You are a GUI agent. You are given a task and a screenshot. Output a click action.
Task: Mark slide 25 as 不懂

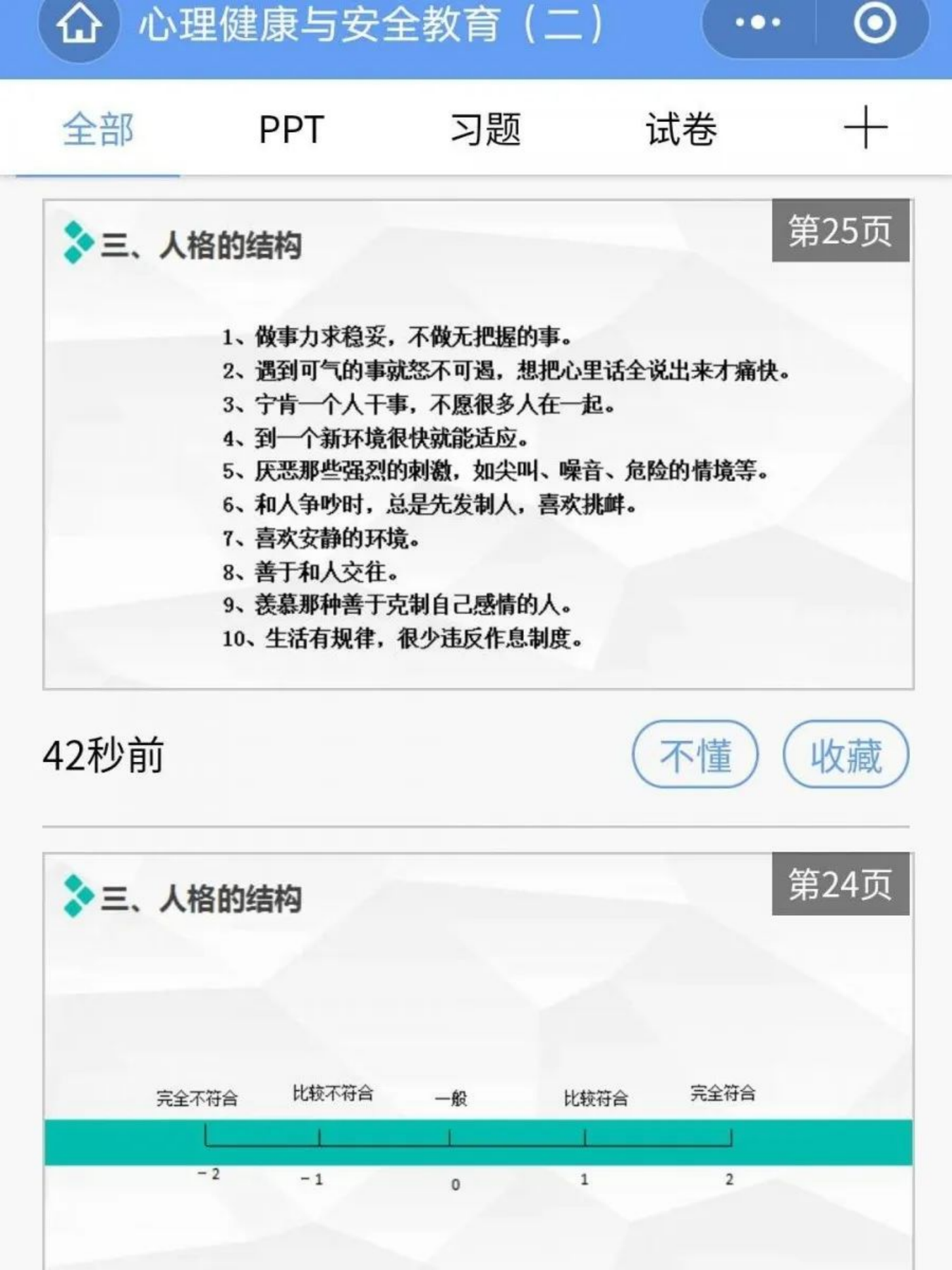(695, 754)
